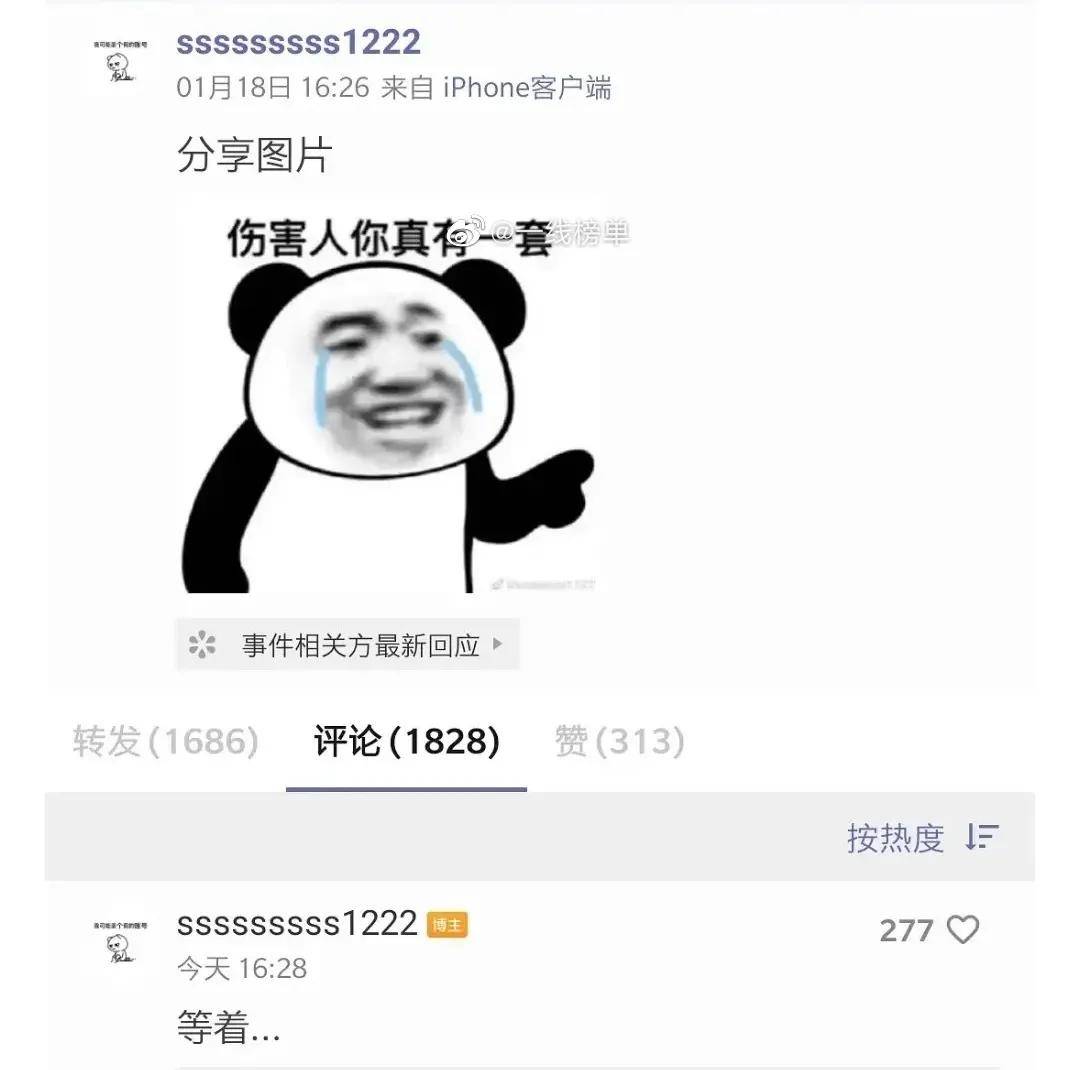
Task: Like the comment 等着...
Action: pos(962,930)
